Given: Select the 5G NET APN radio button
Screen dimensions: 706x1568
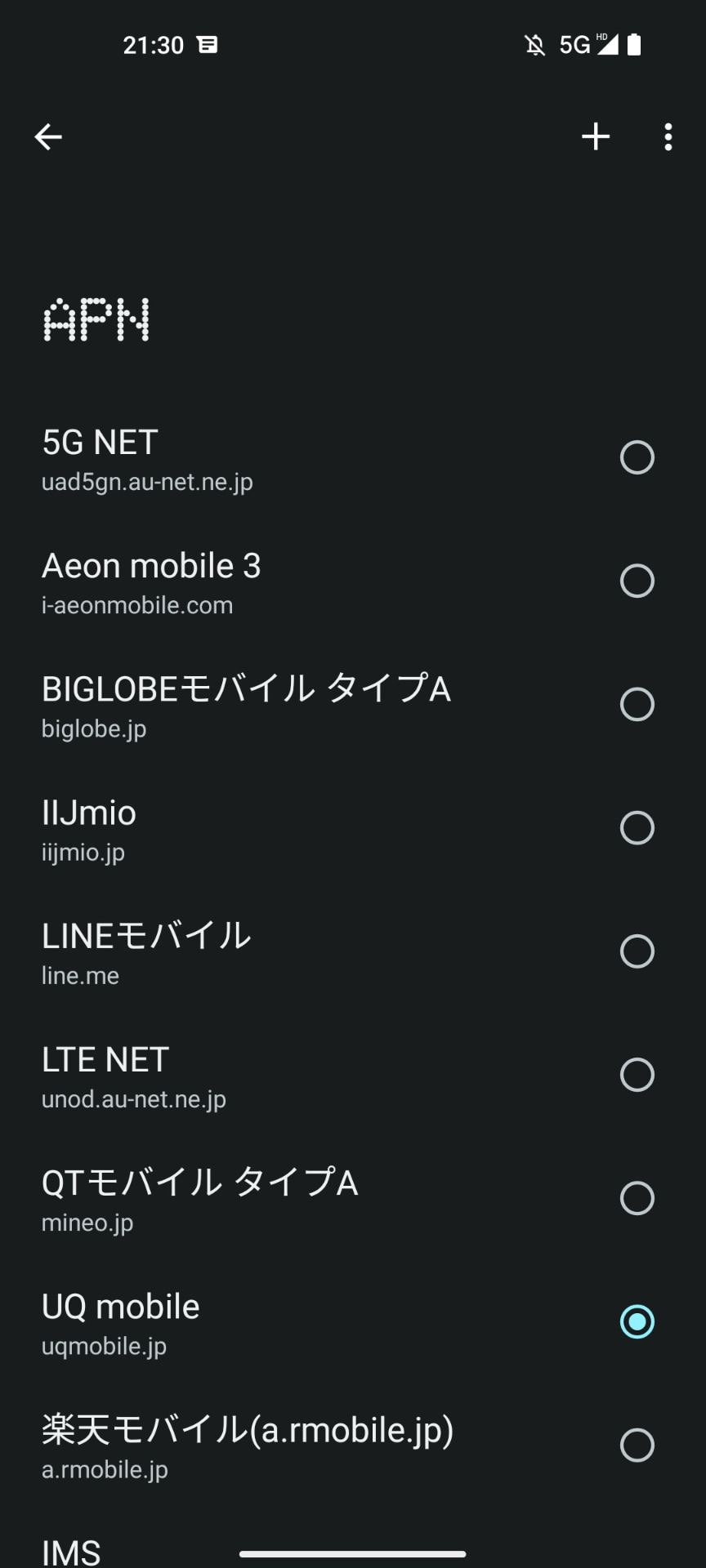Looking at the screenshot, I should click(x=637, y=457).
